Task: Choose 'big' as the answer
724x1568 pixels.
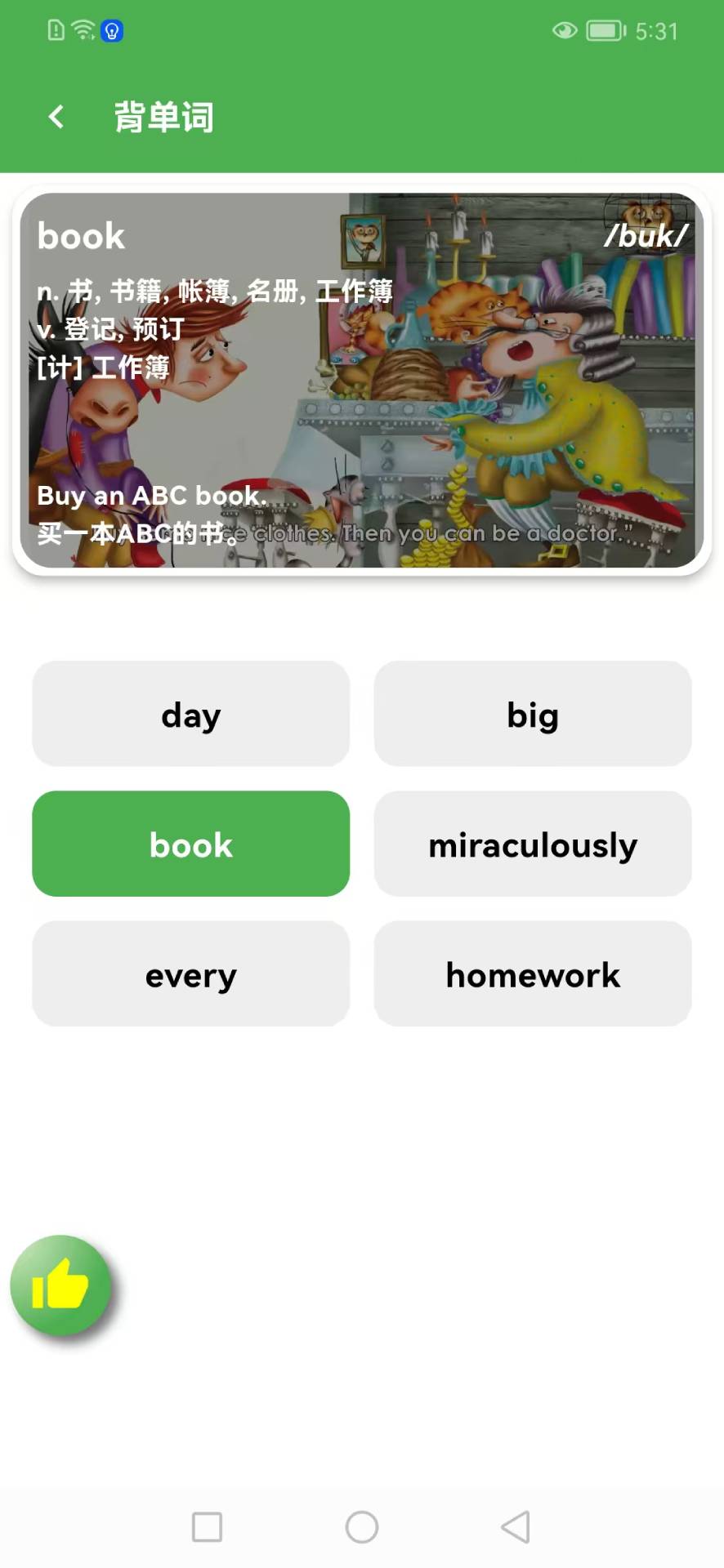Action: pyautogui.click(x=532, y=714)
